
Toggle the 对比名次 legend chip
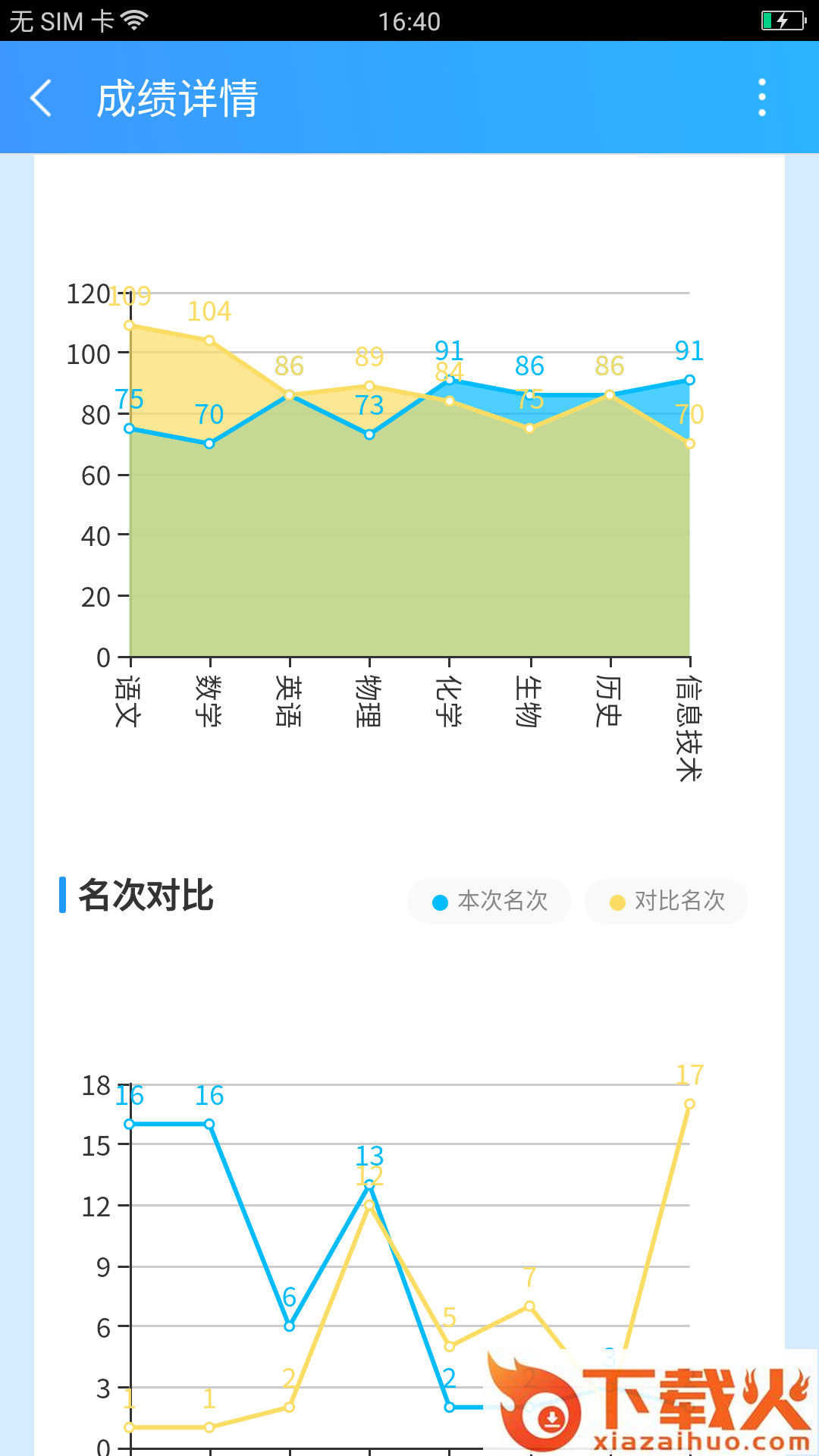(665, 902)
